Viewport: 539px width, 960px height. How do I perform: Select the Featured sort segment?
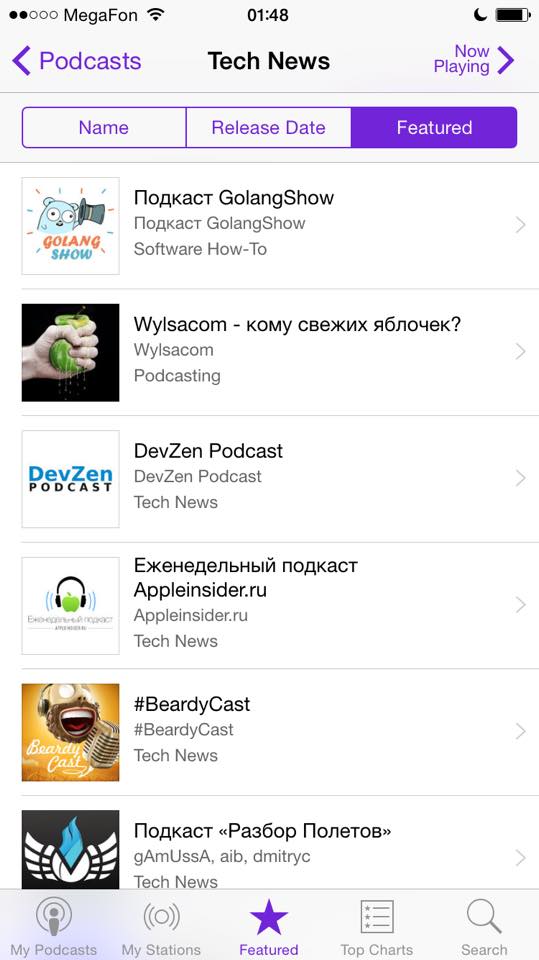pos(434,127)
